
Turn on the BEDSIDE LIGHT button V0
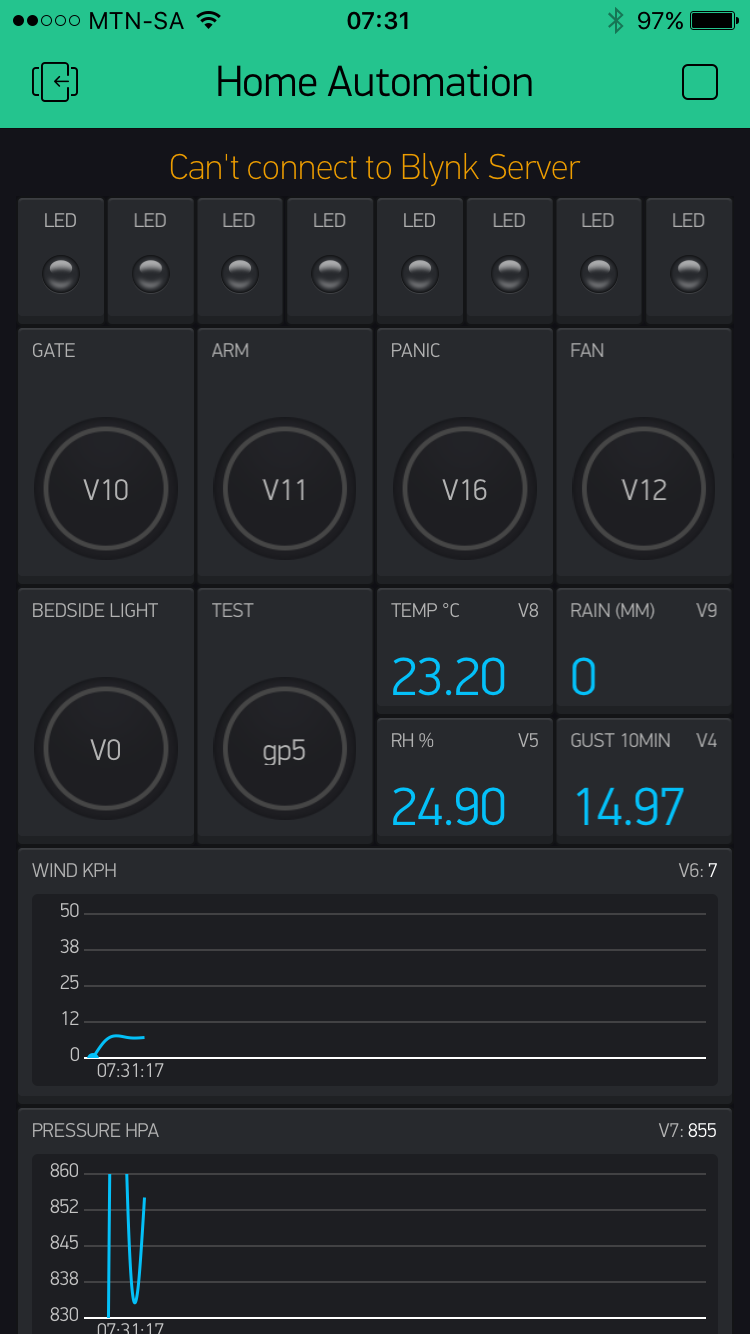tap(106, 749)
